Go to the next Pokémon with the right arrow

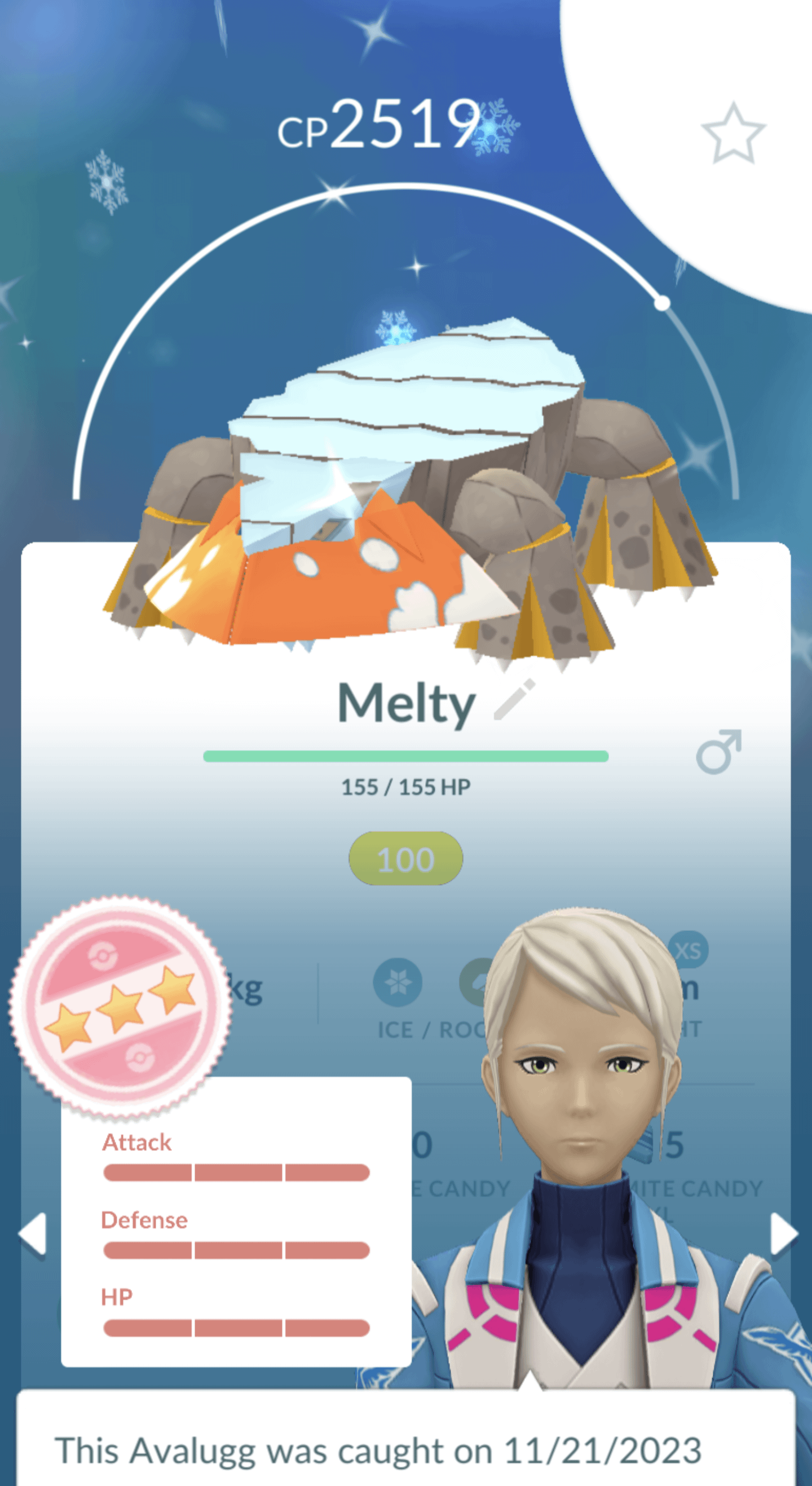(783, 1234)
